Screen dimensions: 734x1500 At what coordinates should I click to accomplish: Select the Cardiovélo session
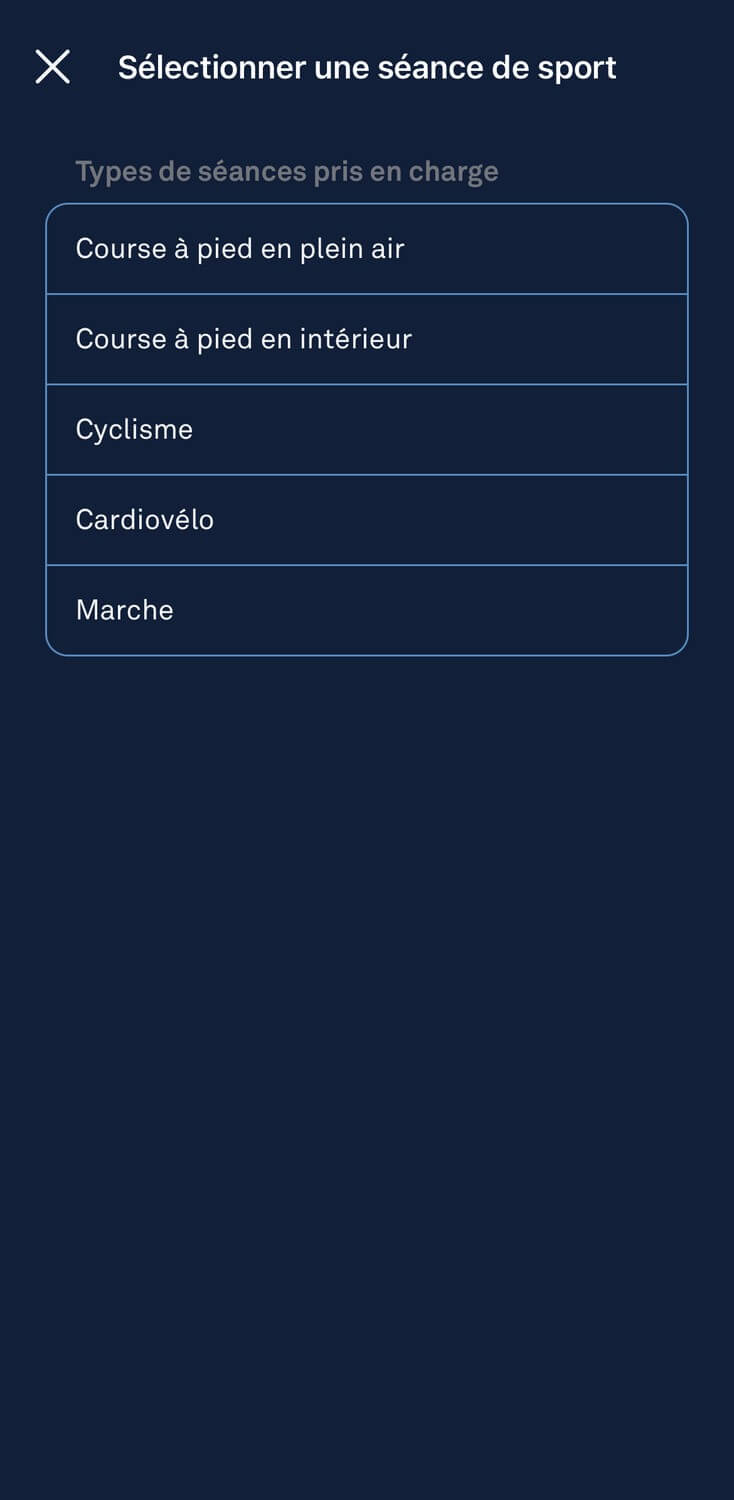(x=367, y=520)
